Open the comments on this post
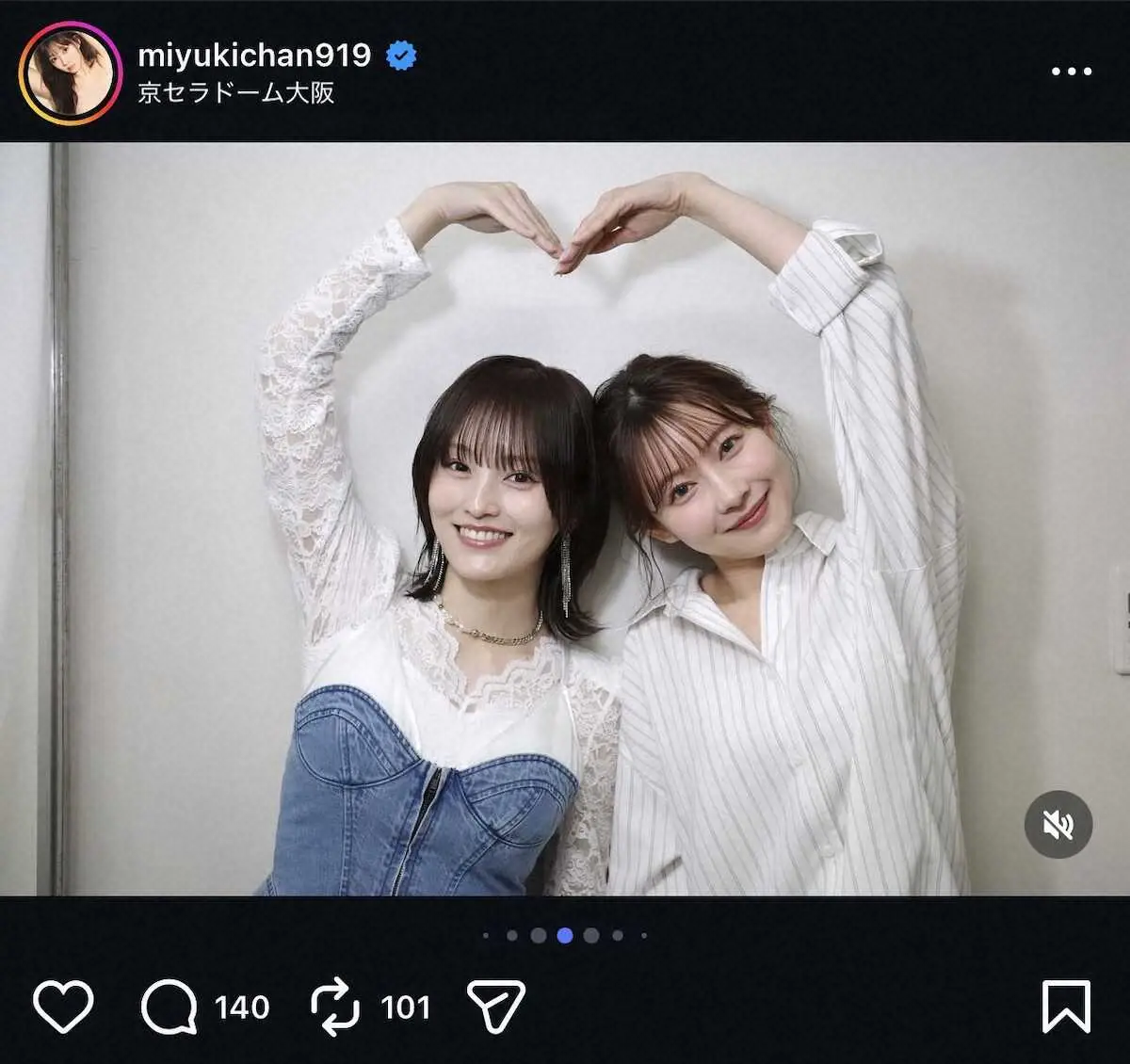The width and height of the screenshot is (1130, 1064). pyautogui.click(x=169, y=1006)
